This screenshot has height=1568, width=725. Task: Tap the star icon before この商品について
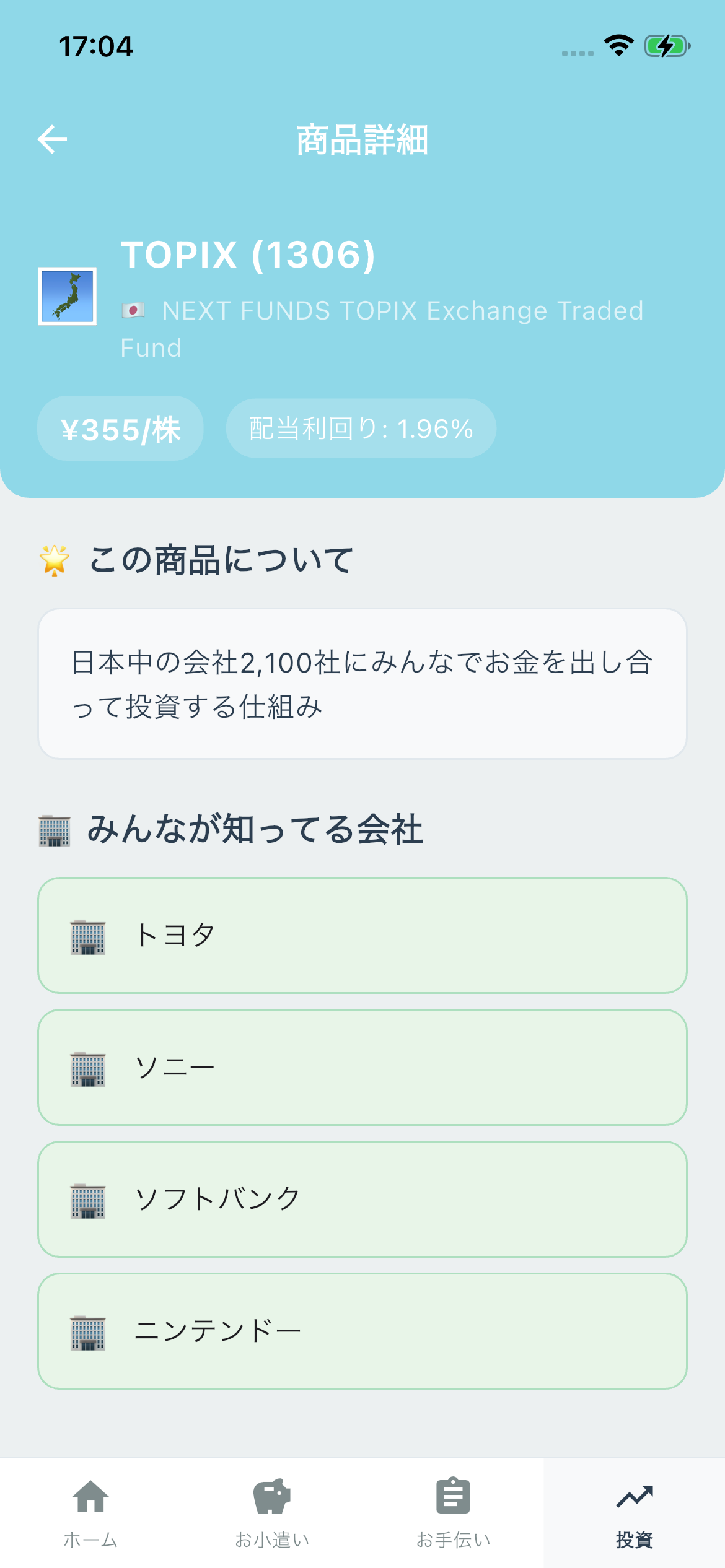pos(53,558)
